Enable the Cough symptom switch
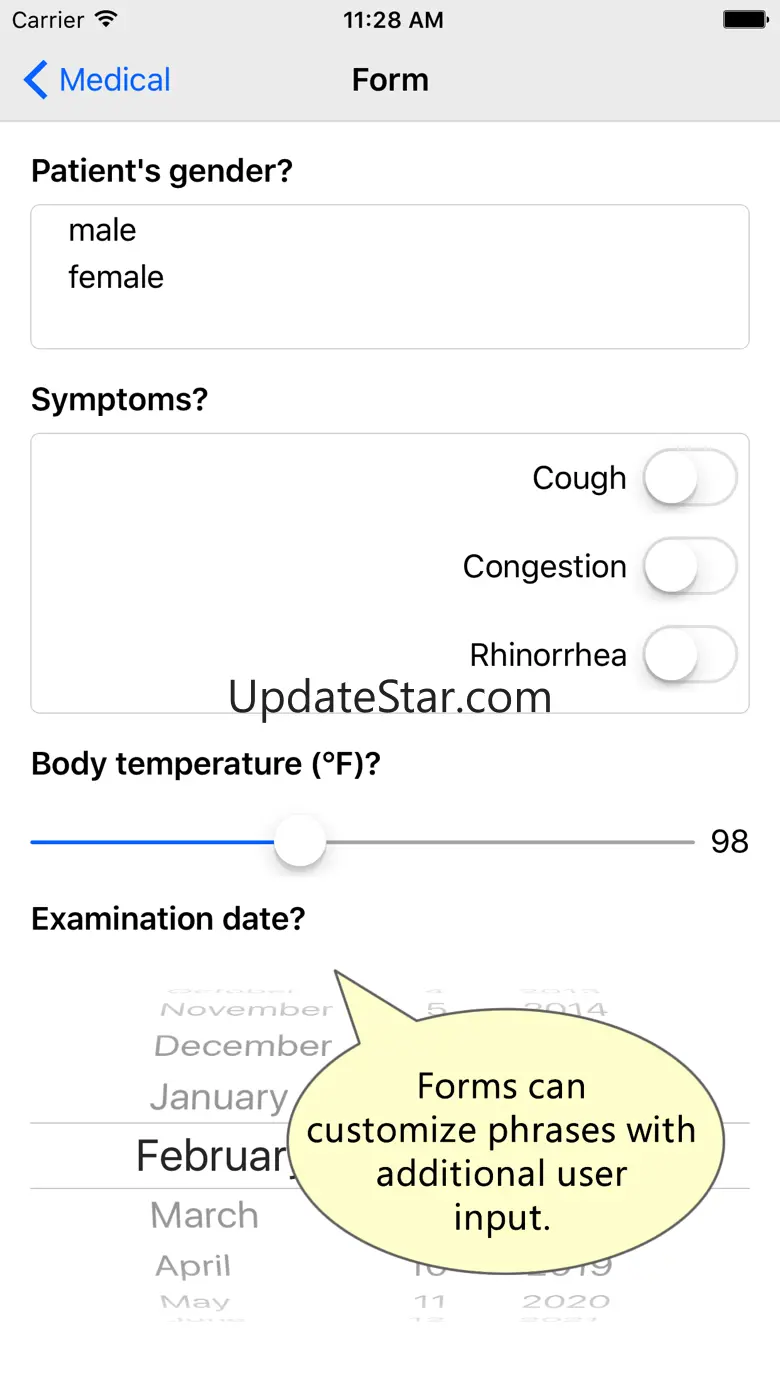 click(x=689, y=479)
